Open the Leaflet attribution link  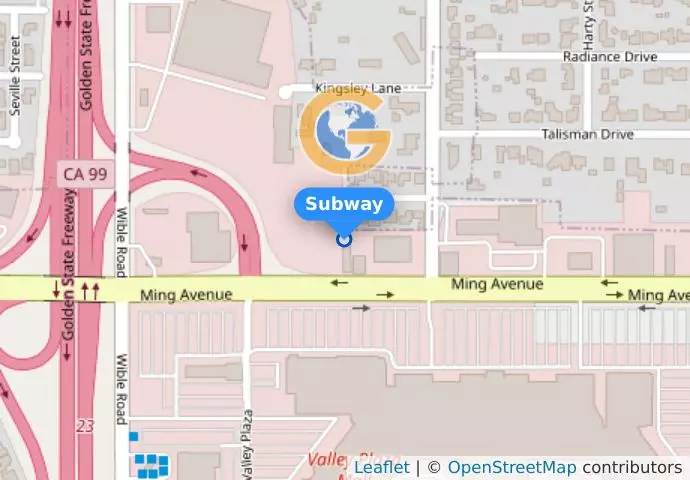coord(381,467)
